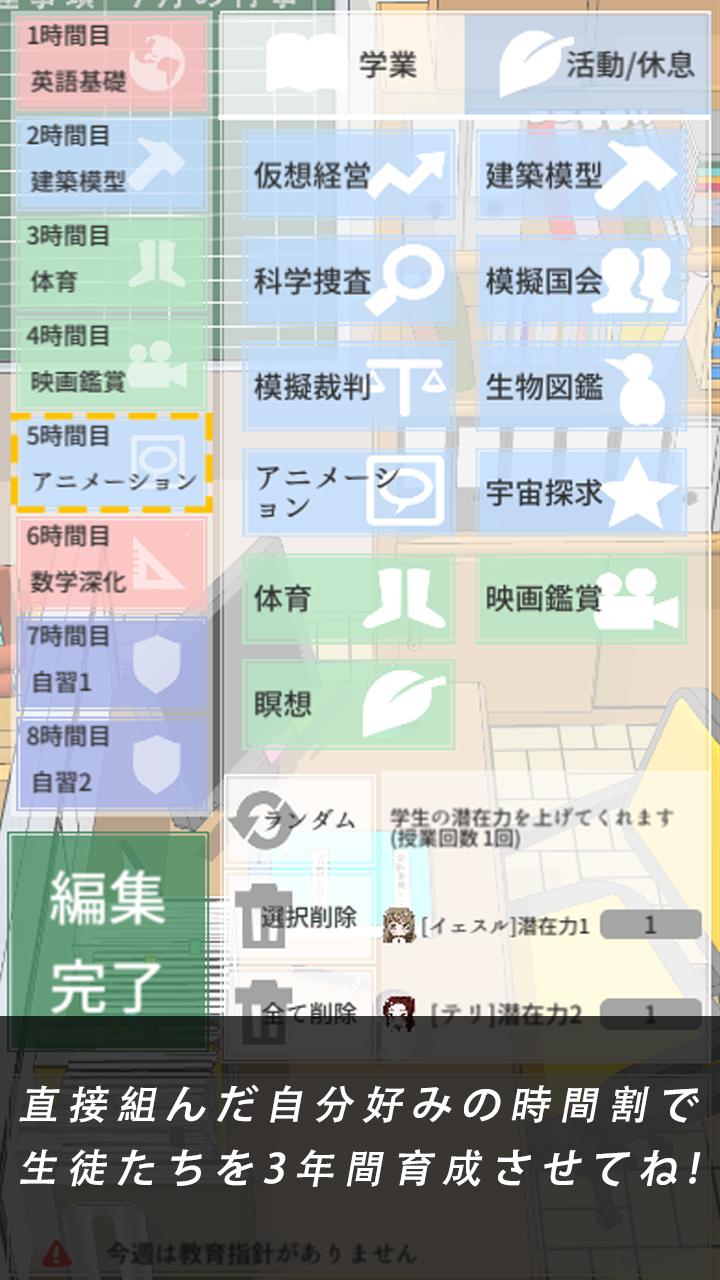Choose the 映画鑑賞 camera icon
The image size is (720, 1280).
coord(585,600)
